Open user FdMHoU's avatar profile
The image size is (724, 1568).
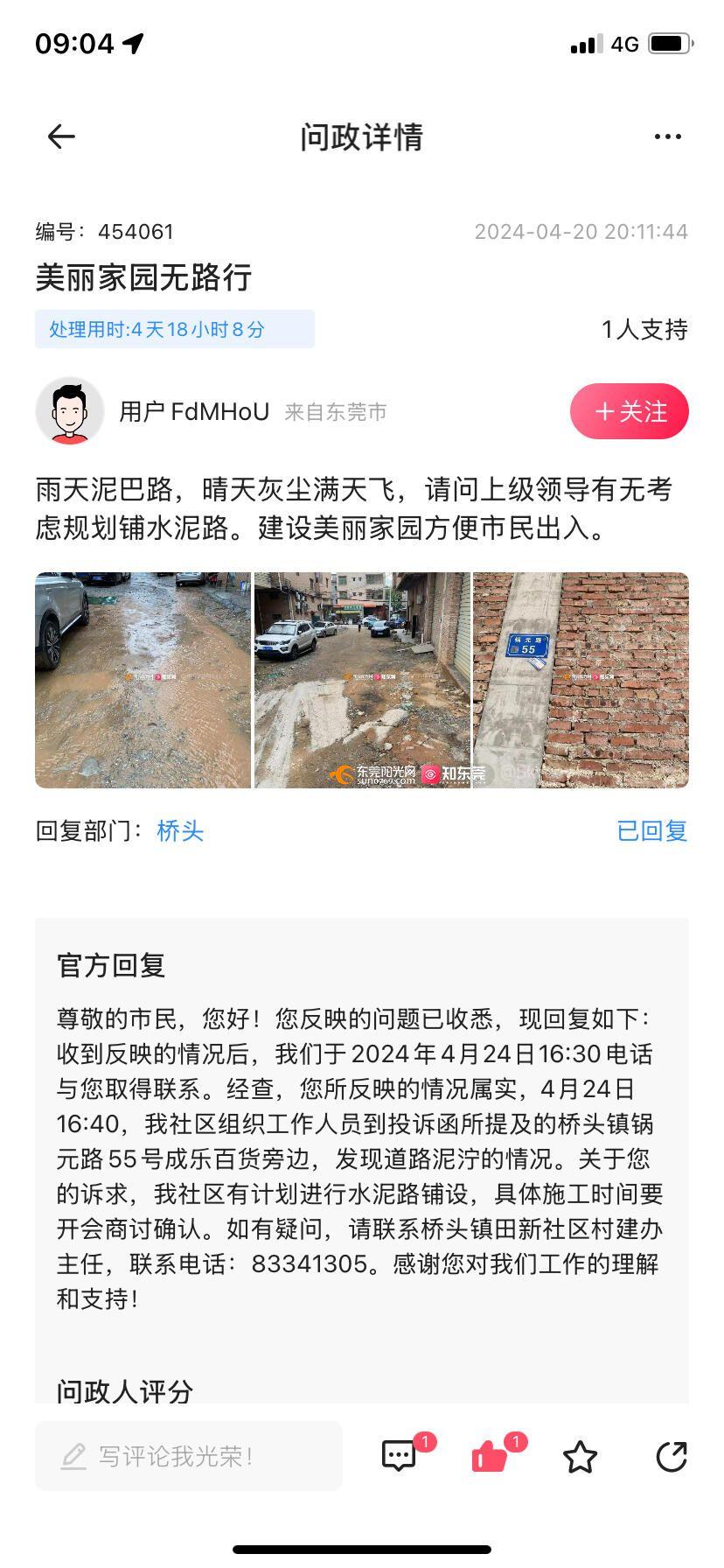pos(70,411)
